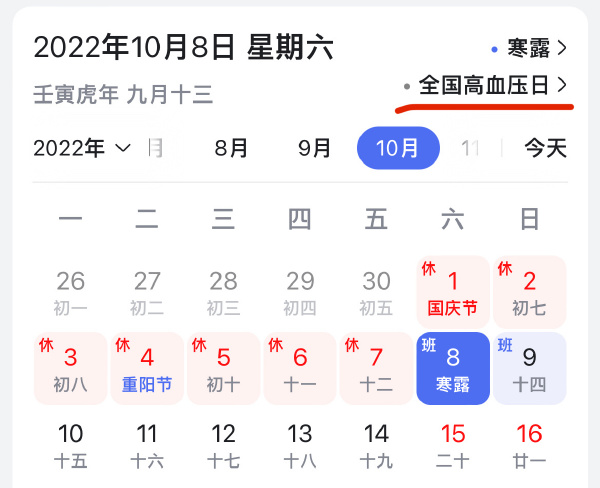Pick October 12 十七
Image resolution: width=600 pixels, height=488 pixels.
(x=223, y=443)
